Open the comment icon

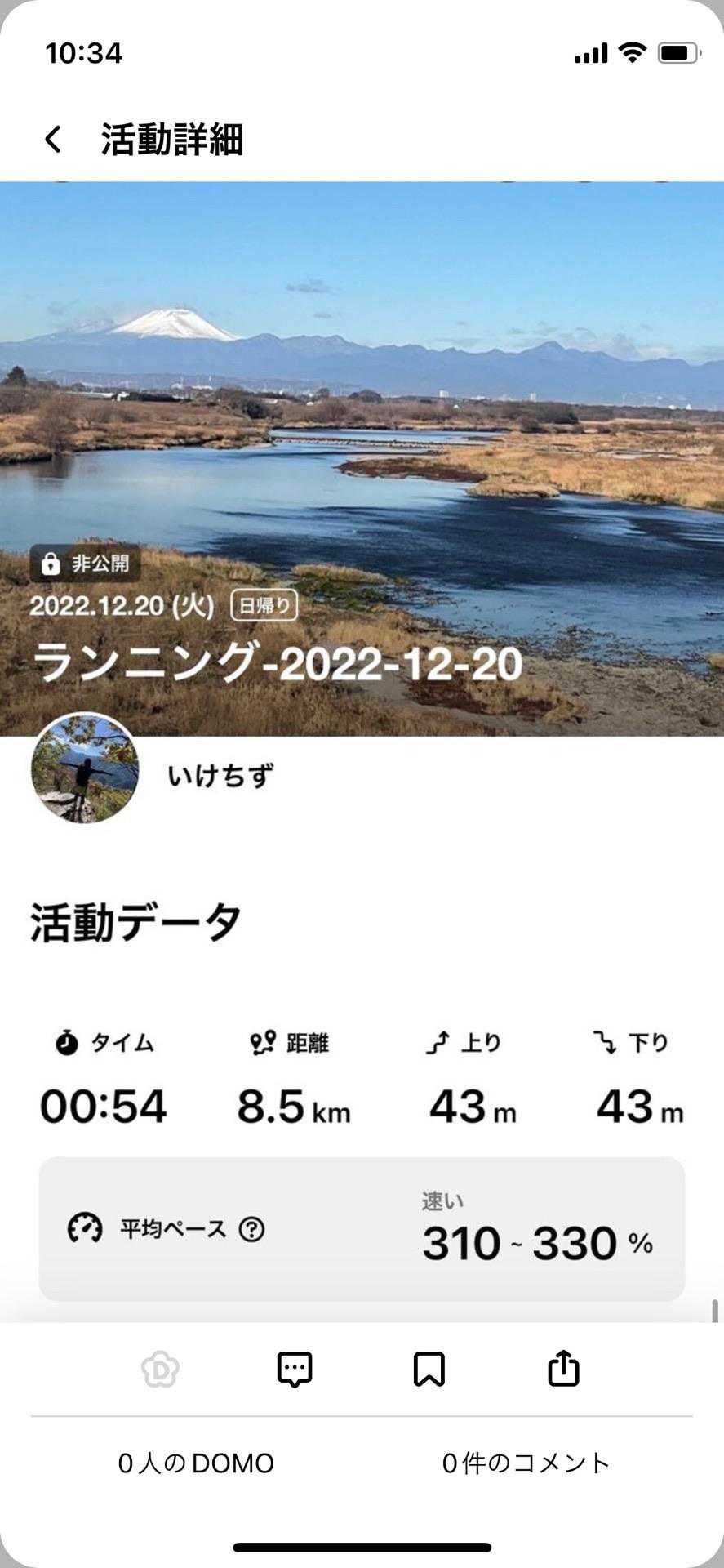295,1370
